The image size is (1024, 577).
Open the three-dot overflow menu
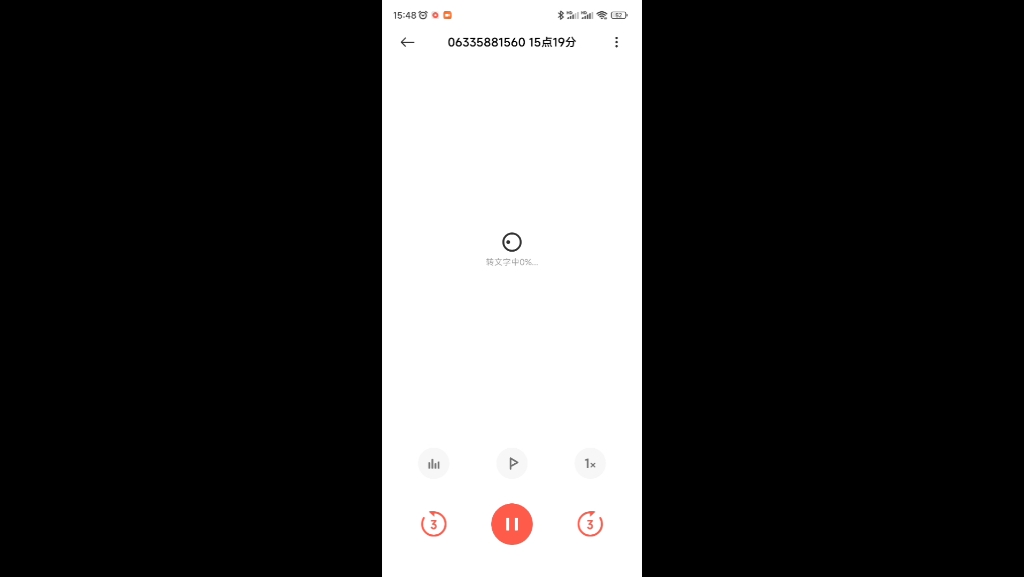[616, 42]
